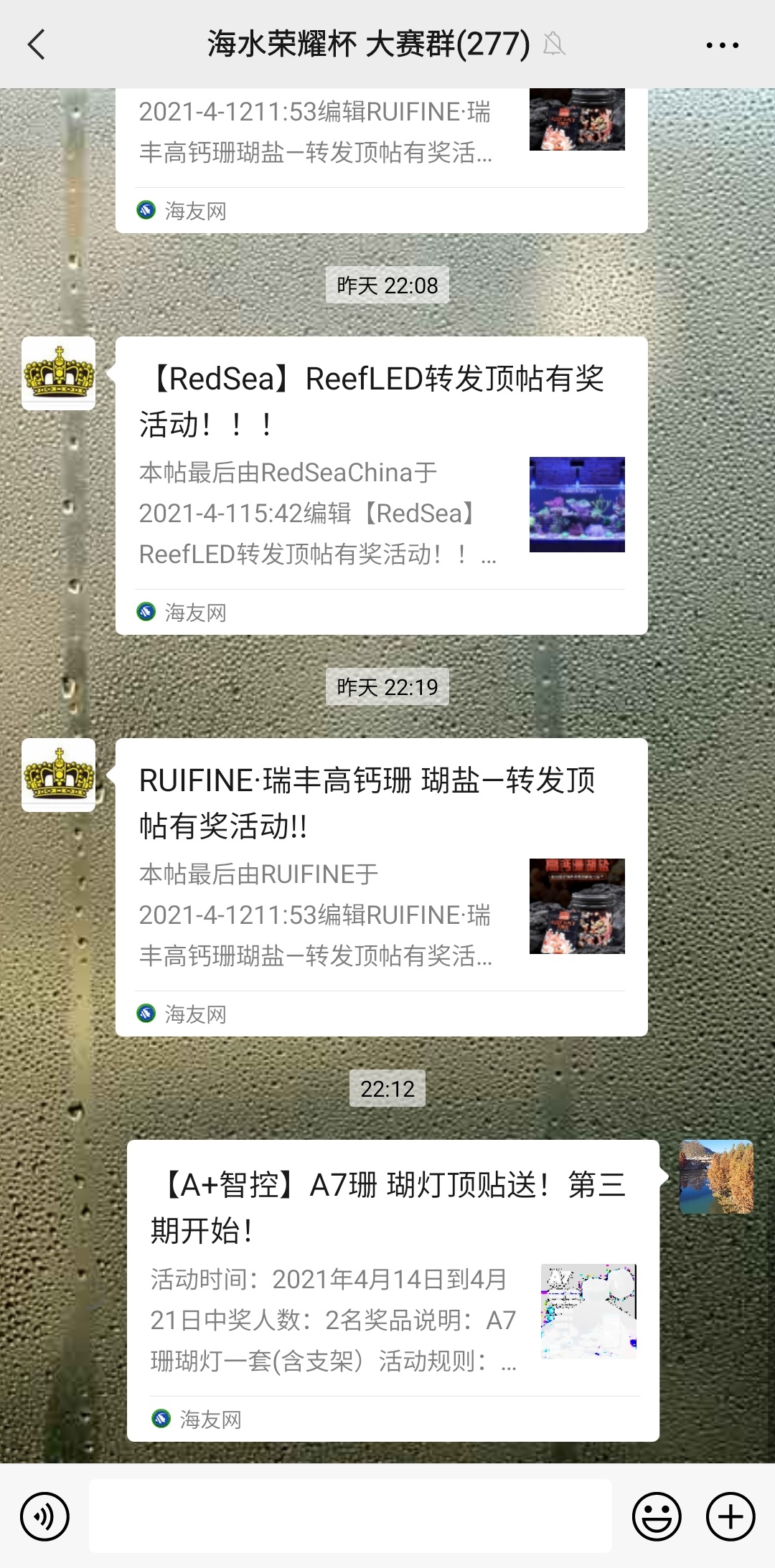Focus the message text field

point(350,1516)
